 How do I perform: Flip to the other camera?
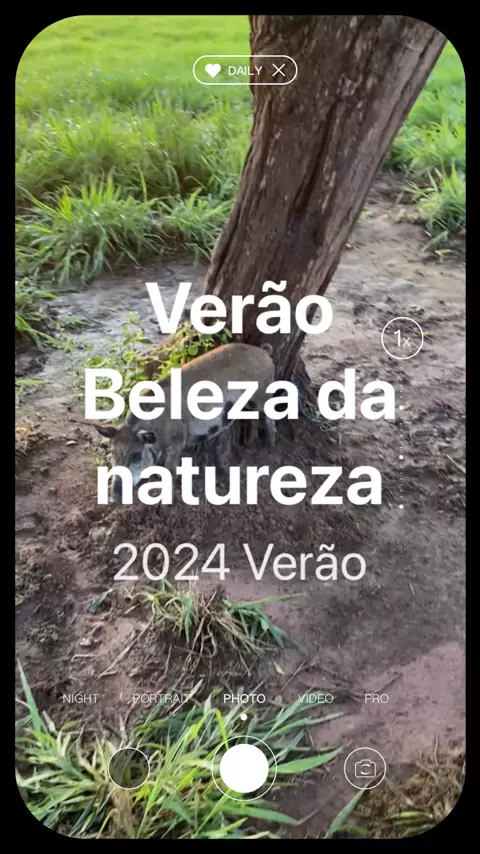click(x=364, y=768)
